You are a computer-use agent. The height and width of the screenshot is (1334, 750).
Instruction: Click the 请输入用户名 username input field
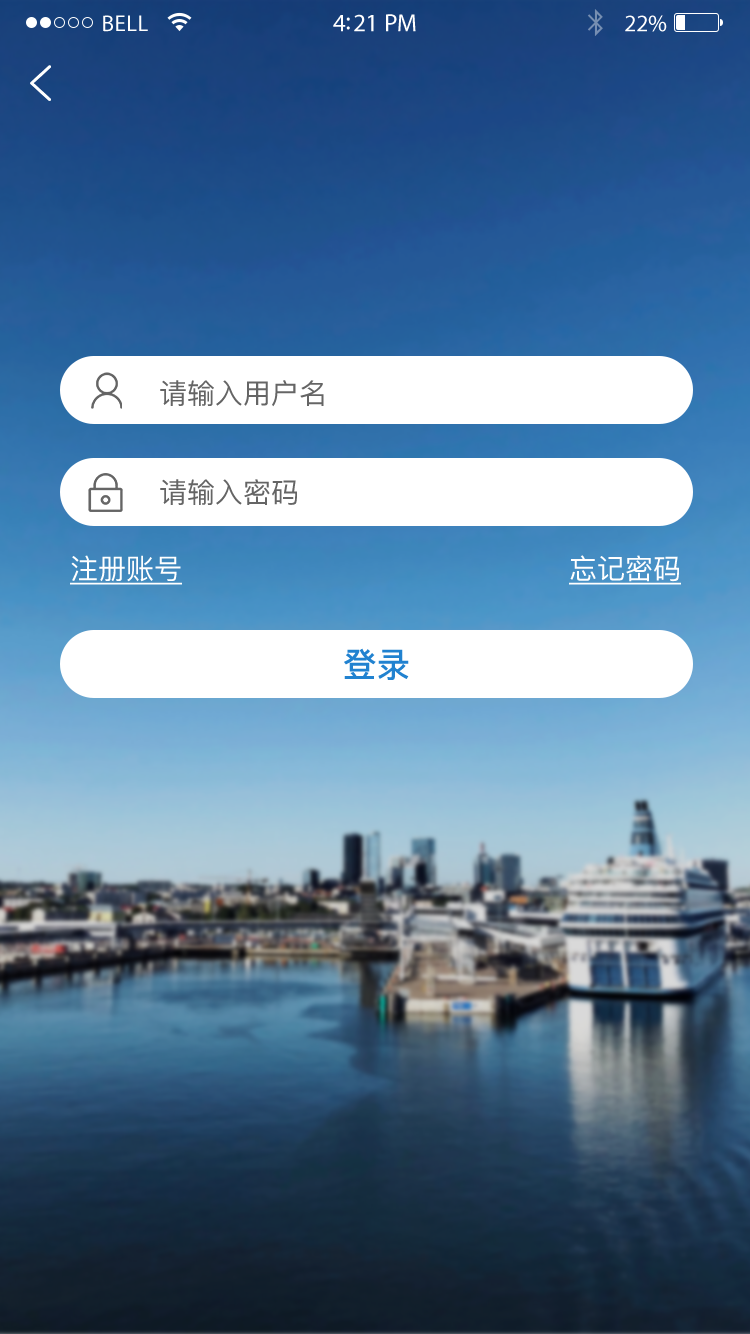point(375,390)
